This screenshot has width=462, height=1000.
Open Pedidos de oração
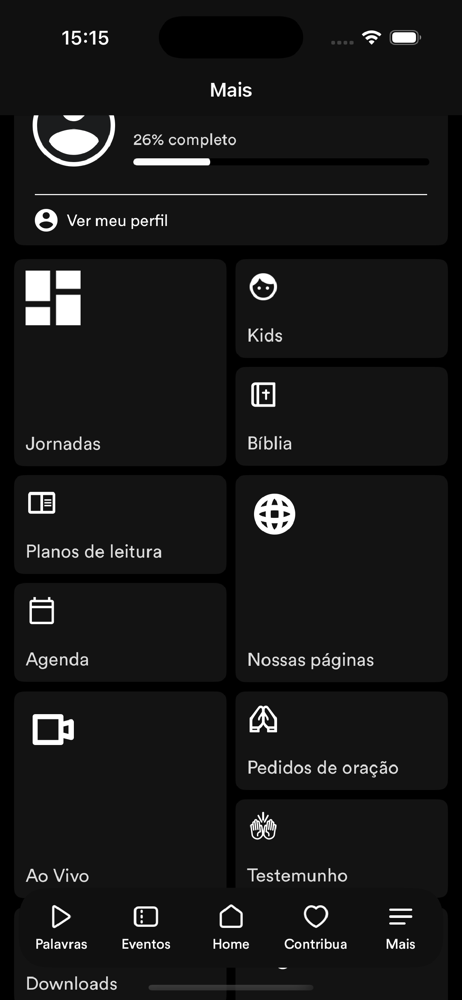[341, 740]
